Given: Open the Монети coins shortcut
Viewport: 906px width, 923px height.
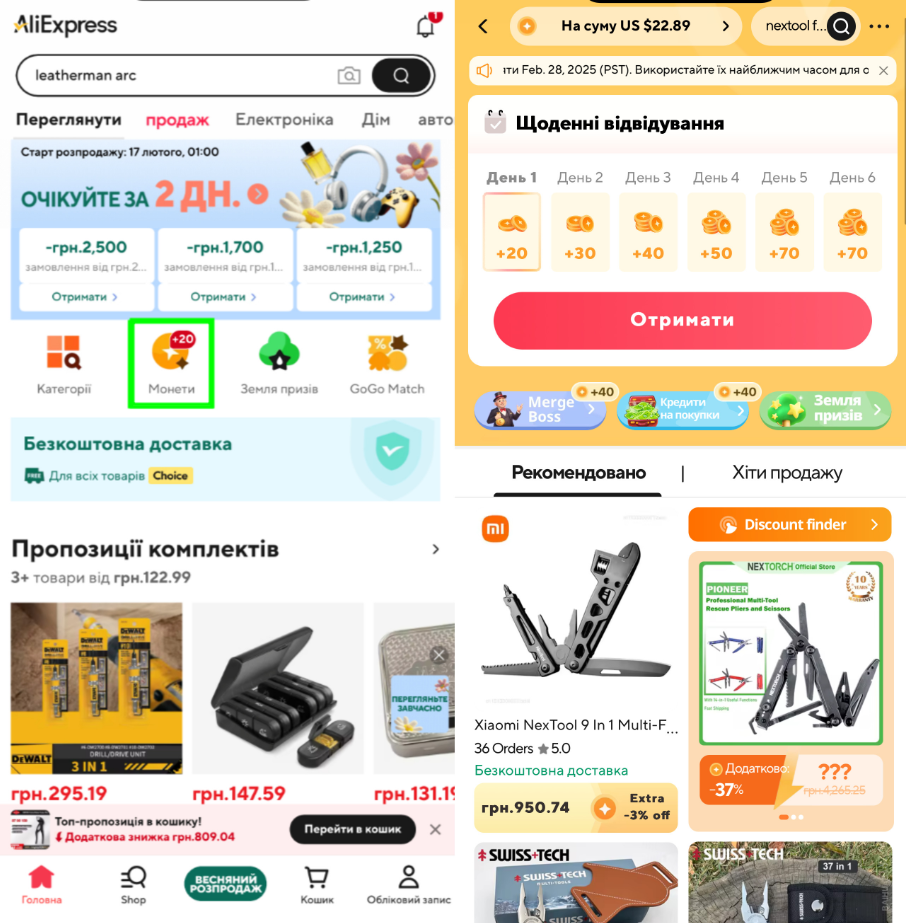Looking at the screenshot, I should (171, 363).
